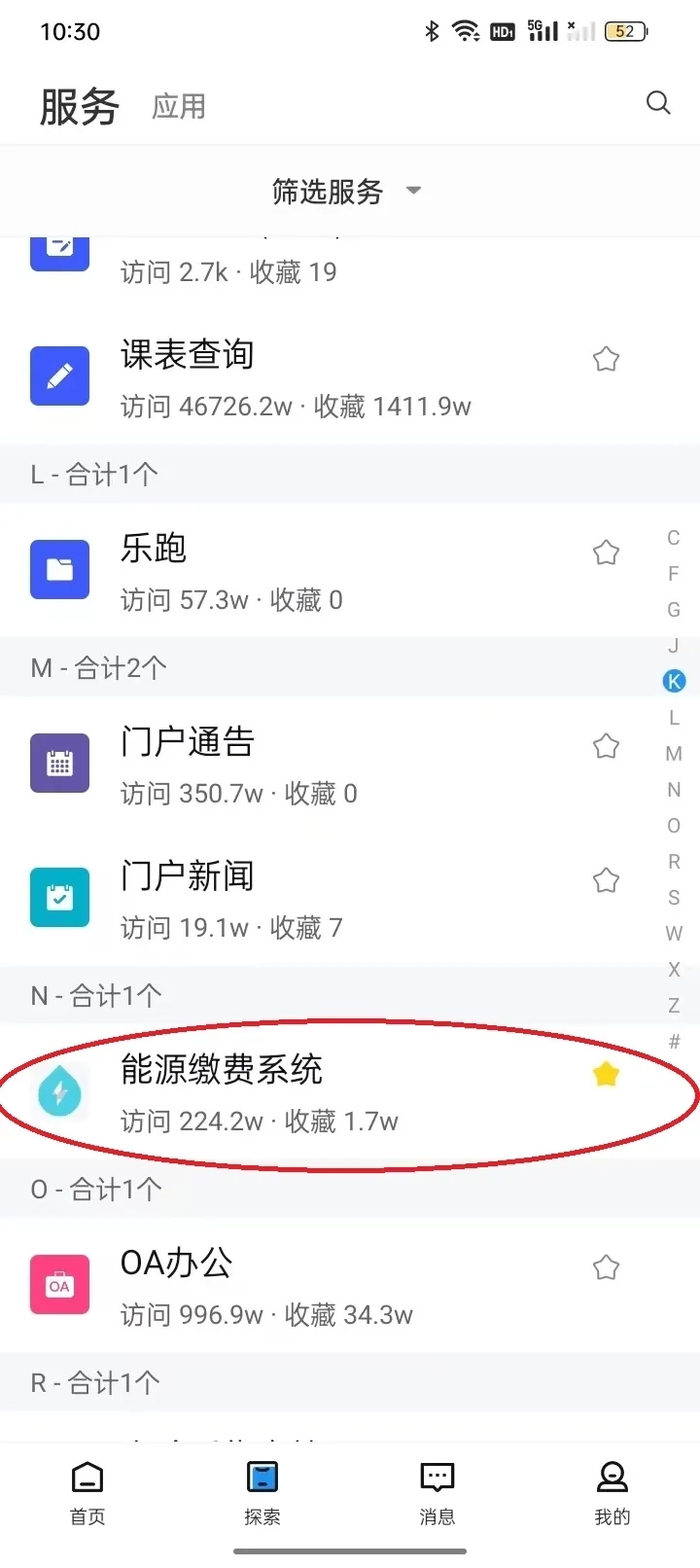Add 门户通告 to favorites

[x=606, y=746]
